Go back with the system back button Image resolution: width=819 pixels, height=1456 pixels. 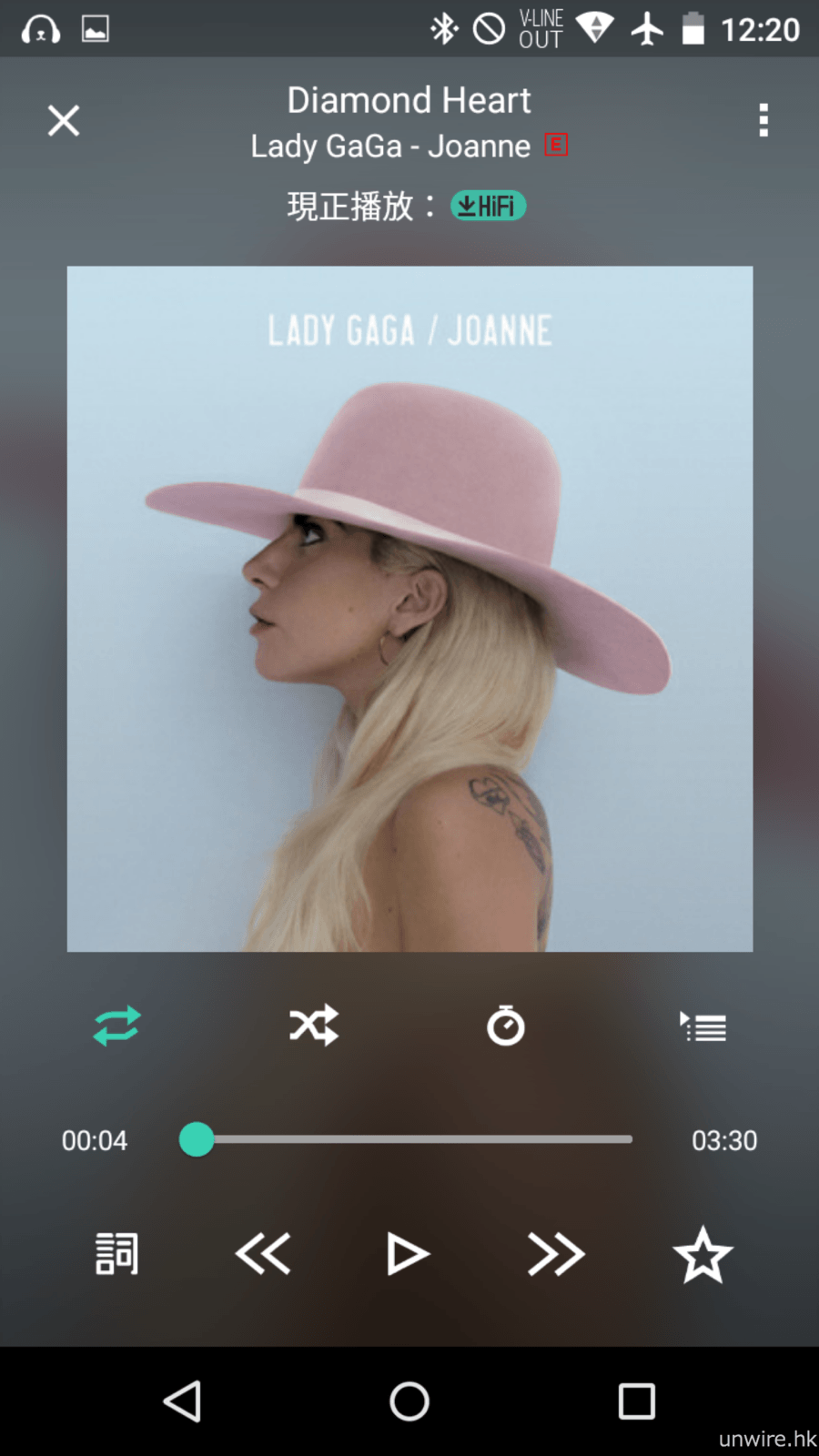click(182, 1401)
